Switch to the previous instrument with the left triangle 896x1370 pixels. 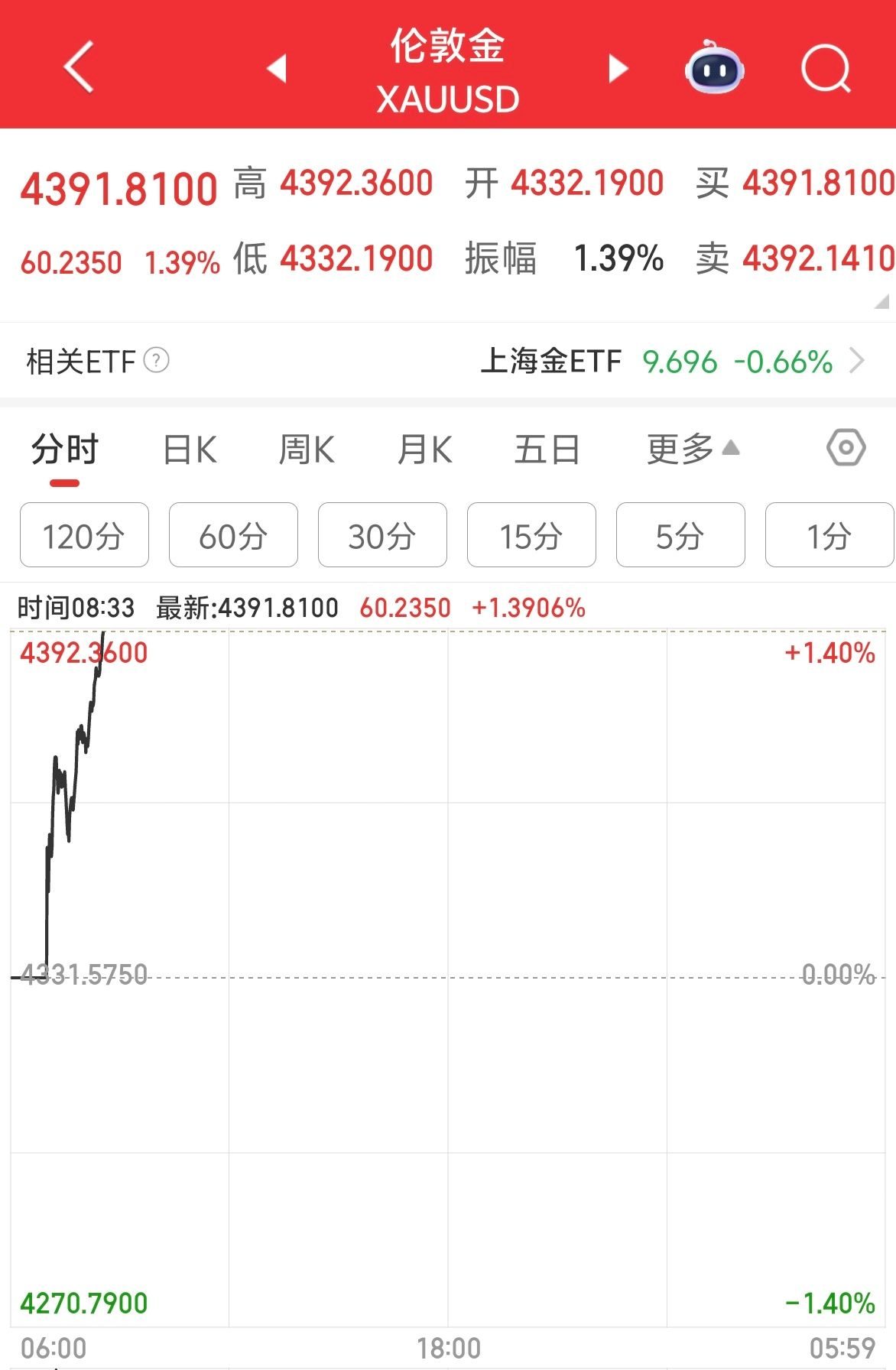[x=277, y=68]
